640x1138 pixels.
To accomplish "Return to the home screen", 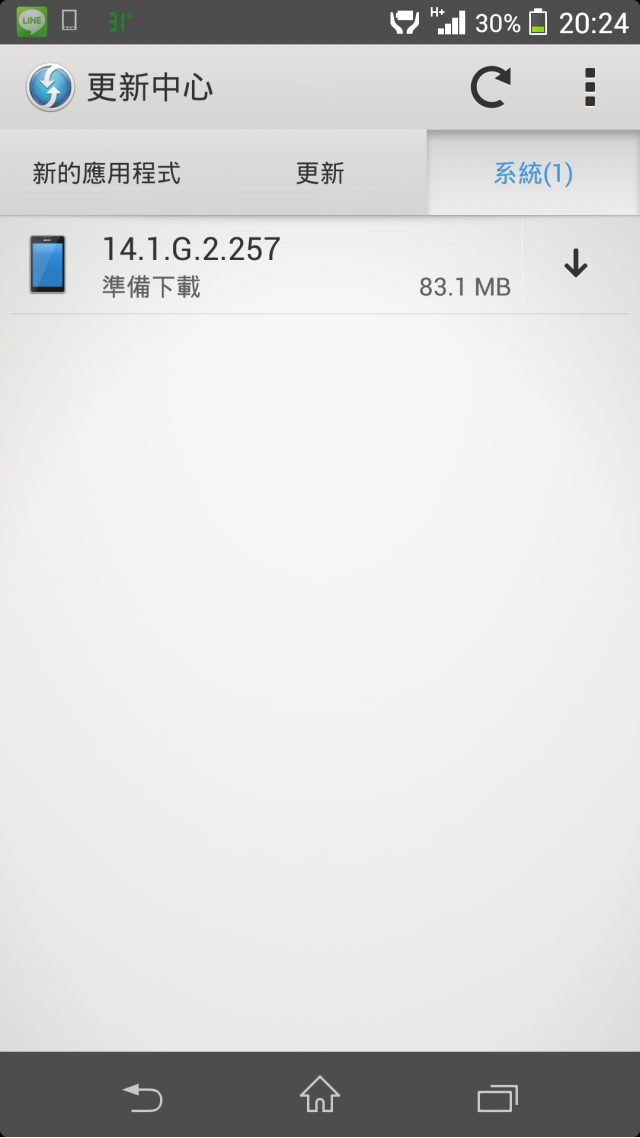I will [x=320, y=1097].
